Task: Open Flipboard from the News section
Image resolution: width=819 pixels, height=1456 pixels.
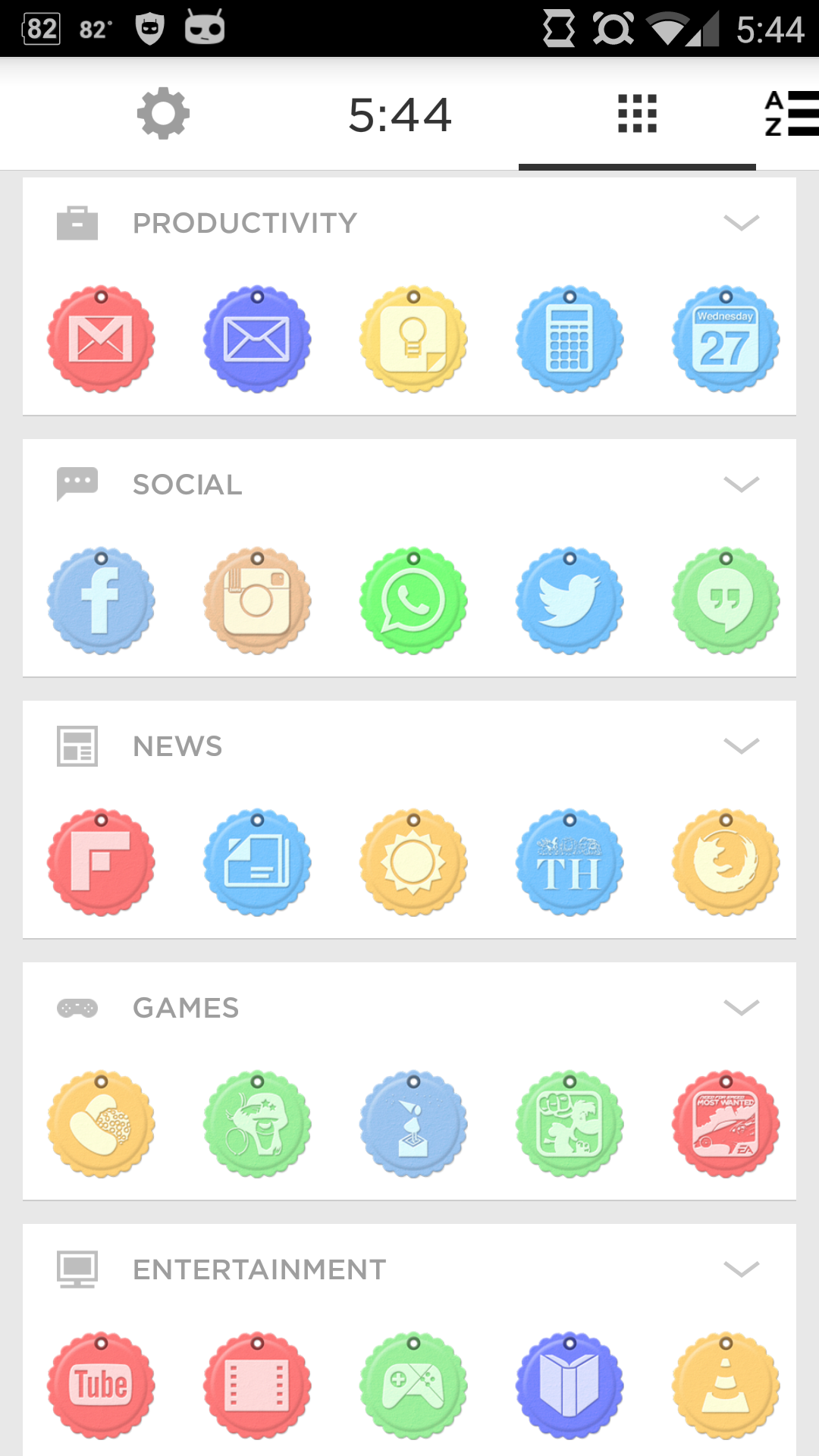Action: [101, 862]
